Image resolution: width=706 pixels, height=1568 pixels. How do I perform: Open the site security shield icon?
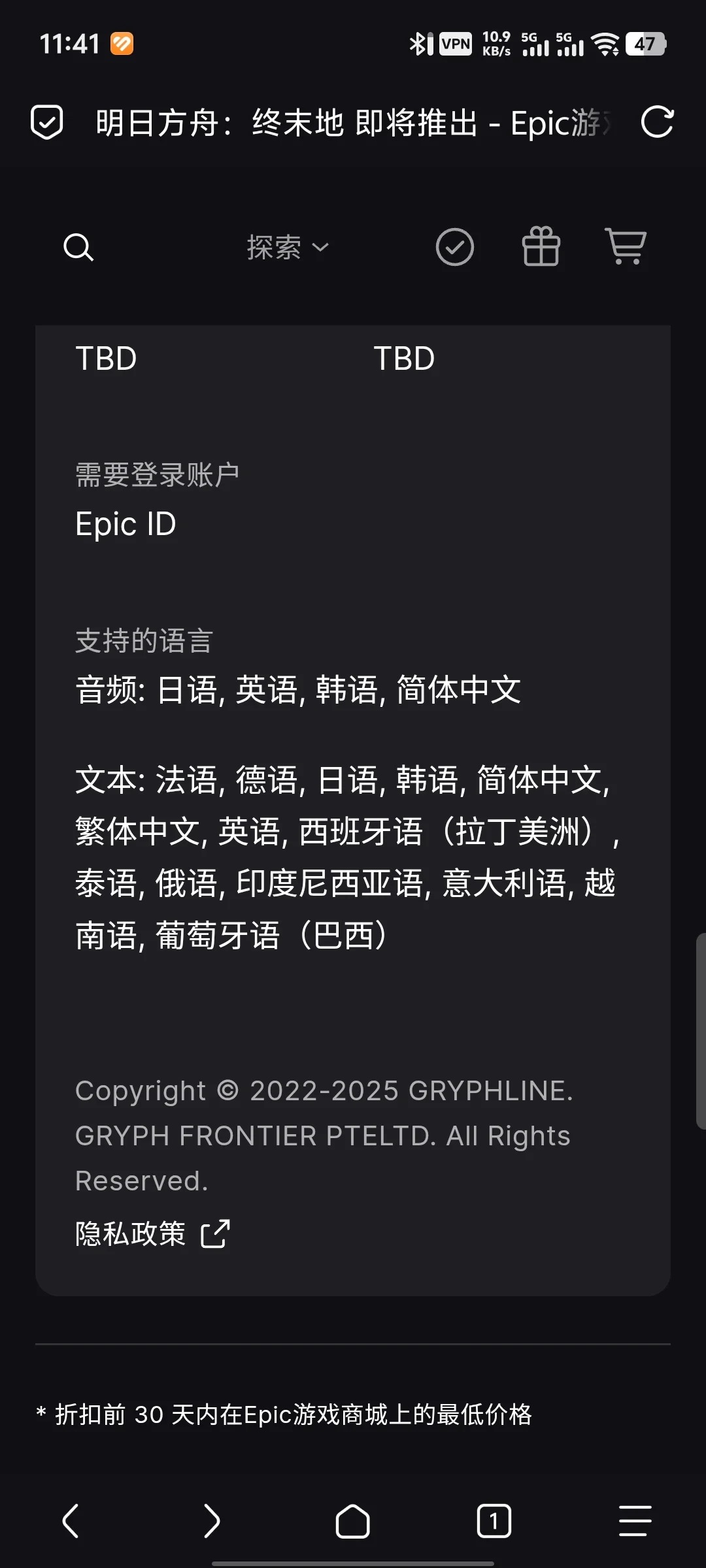click(47, 122)
